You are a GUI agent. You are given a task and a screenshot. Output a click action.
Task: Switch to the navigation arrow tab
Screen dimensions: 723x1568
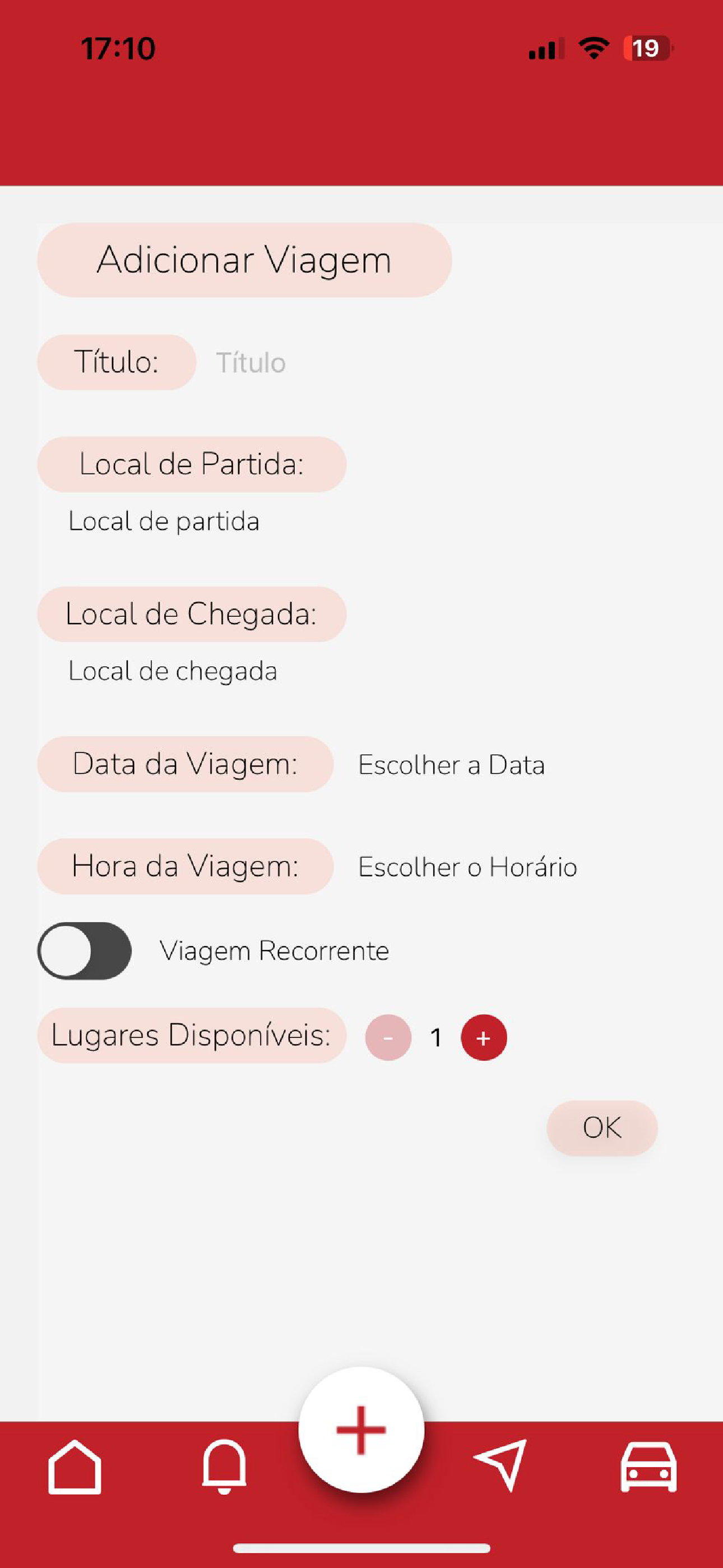click(501, 1466)
